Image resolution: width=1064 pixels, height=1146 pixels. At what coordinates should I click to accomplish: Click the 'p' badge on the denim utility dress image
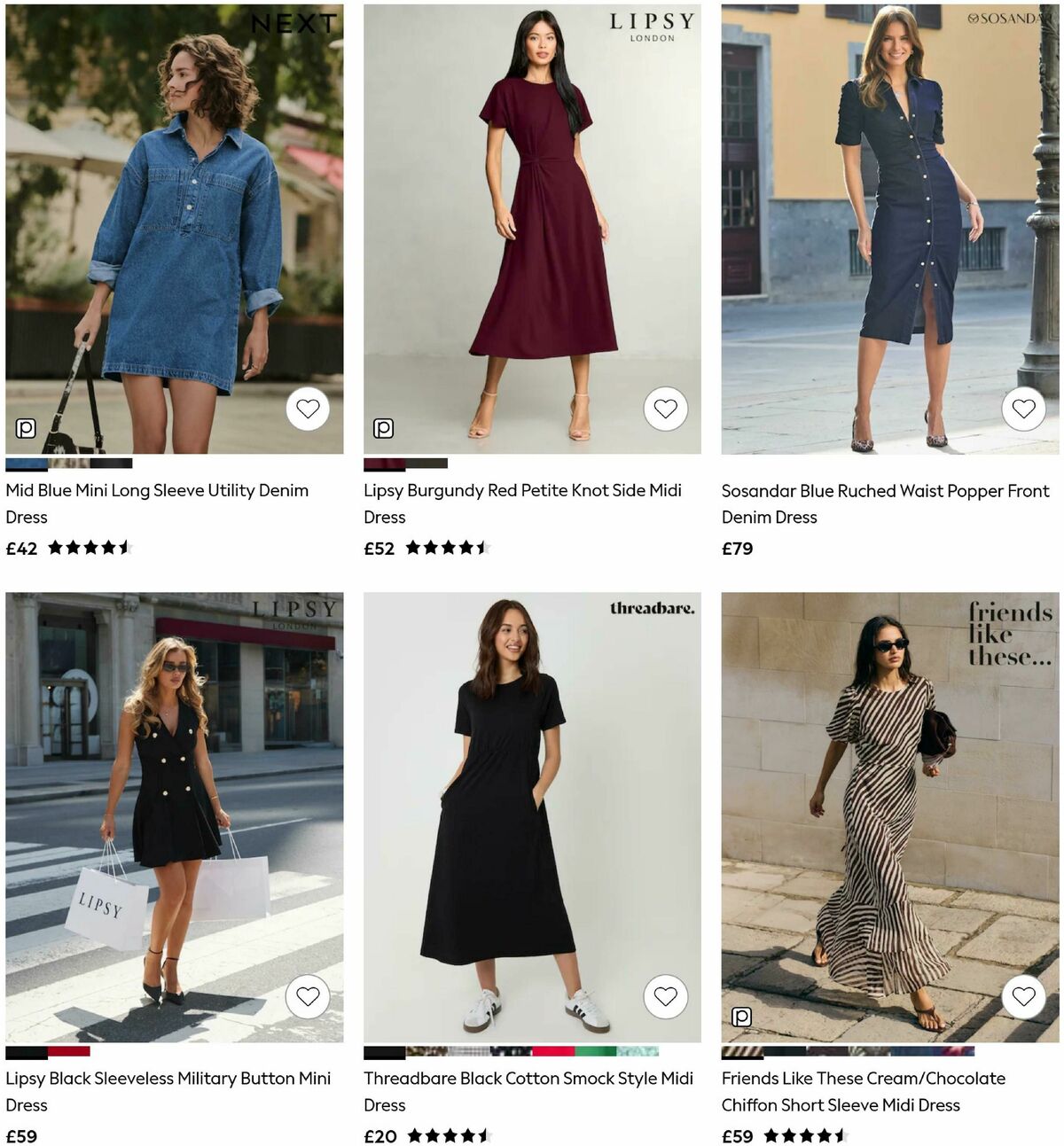(x=26, y=427)
